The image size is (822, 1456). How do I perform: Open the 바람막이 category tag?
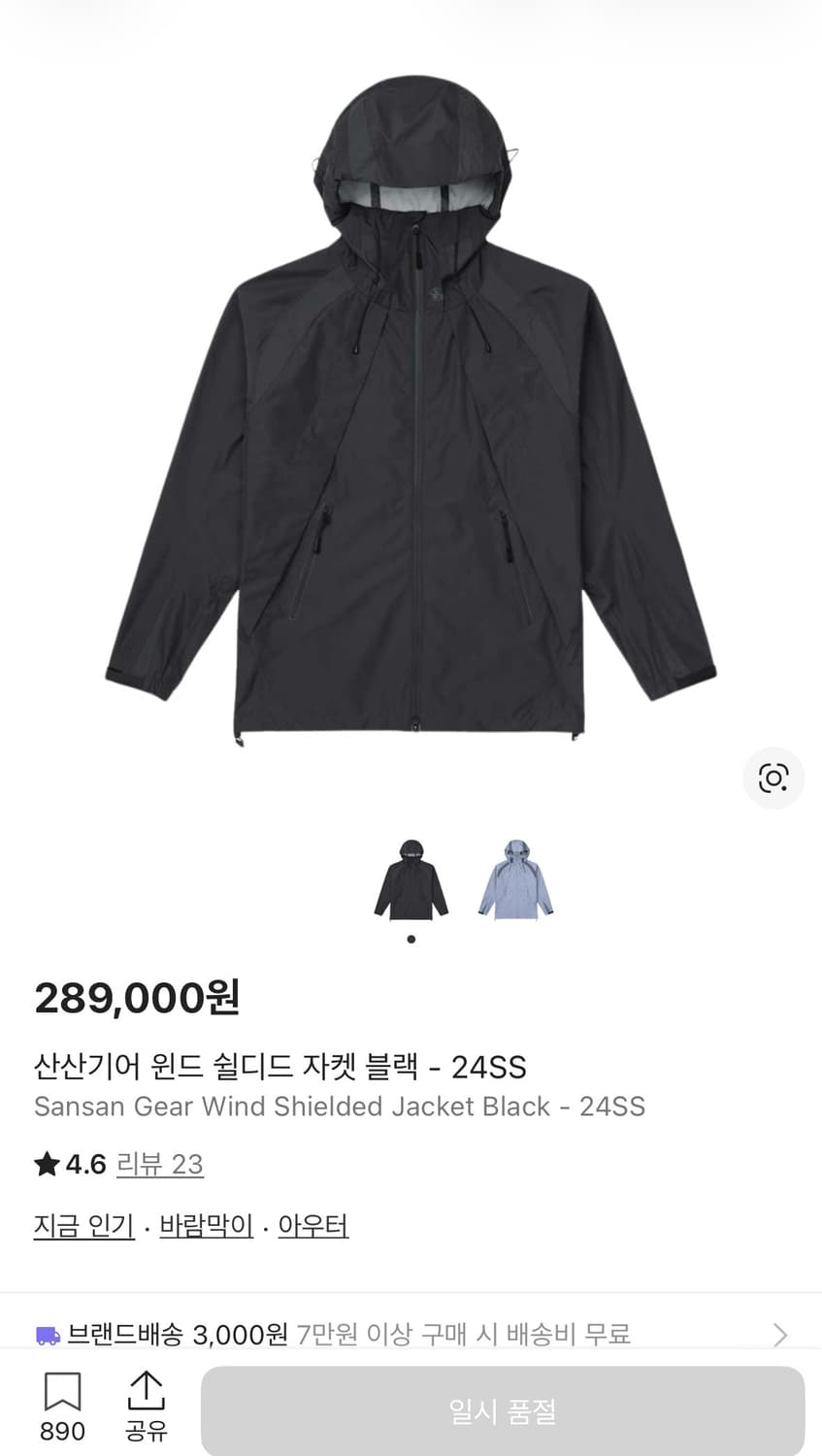(206, 1225)
